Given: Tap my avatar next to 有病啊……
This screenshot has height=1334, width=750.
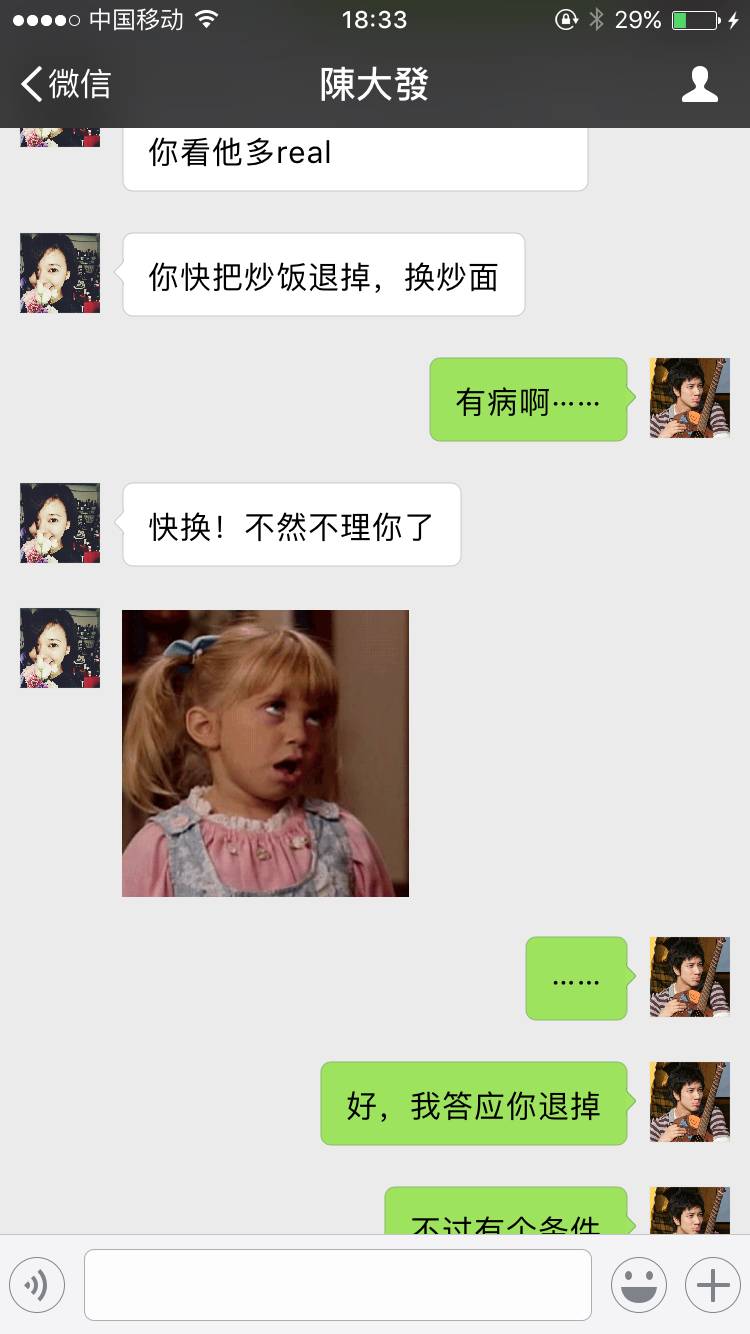Looking at the screenshot, I should 689,398.
